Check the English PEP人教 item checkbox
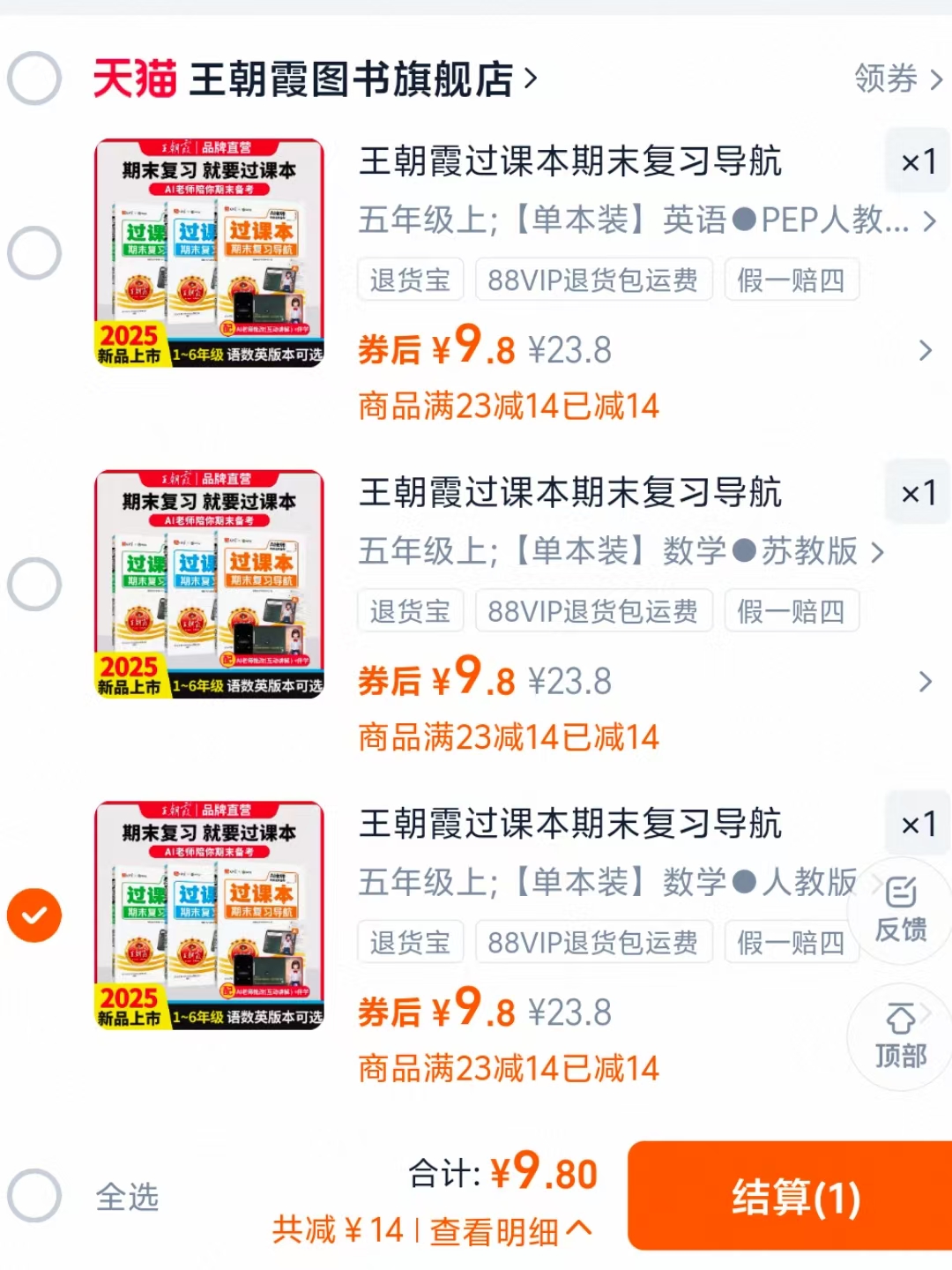 pyautogui.click(x=34, y=253)
